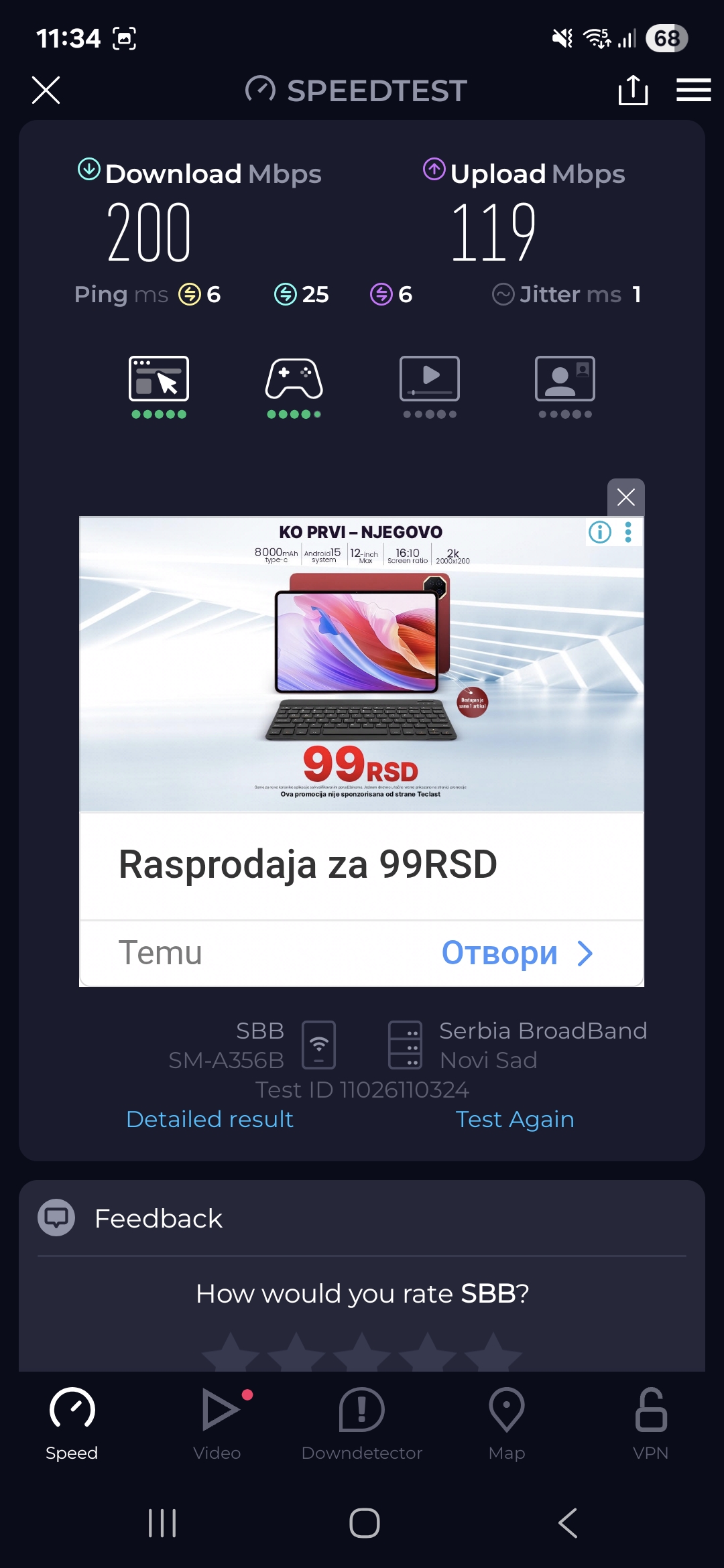The width and height of the screenshot is (724, 1568).
Task: View video streaming experience rating
Action: pyautogui.click(x=430, y=387)
